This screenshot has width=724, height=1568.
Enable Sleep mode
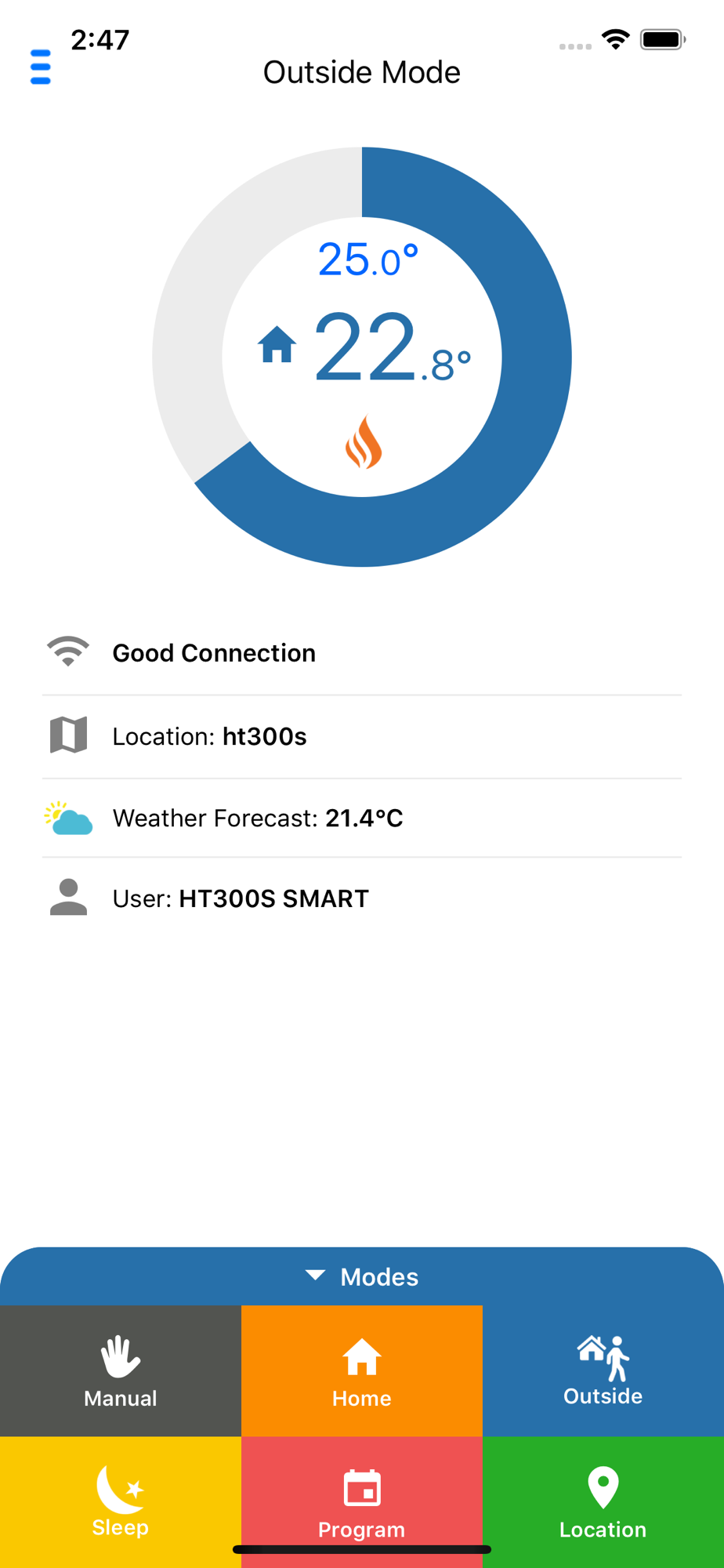tap(121, 1502)
